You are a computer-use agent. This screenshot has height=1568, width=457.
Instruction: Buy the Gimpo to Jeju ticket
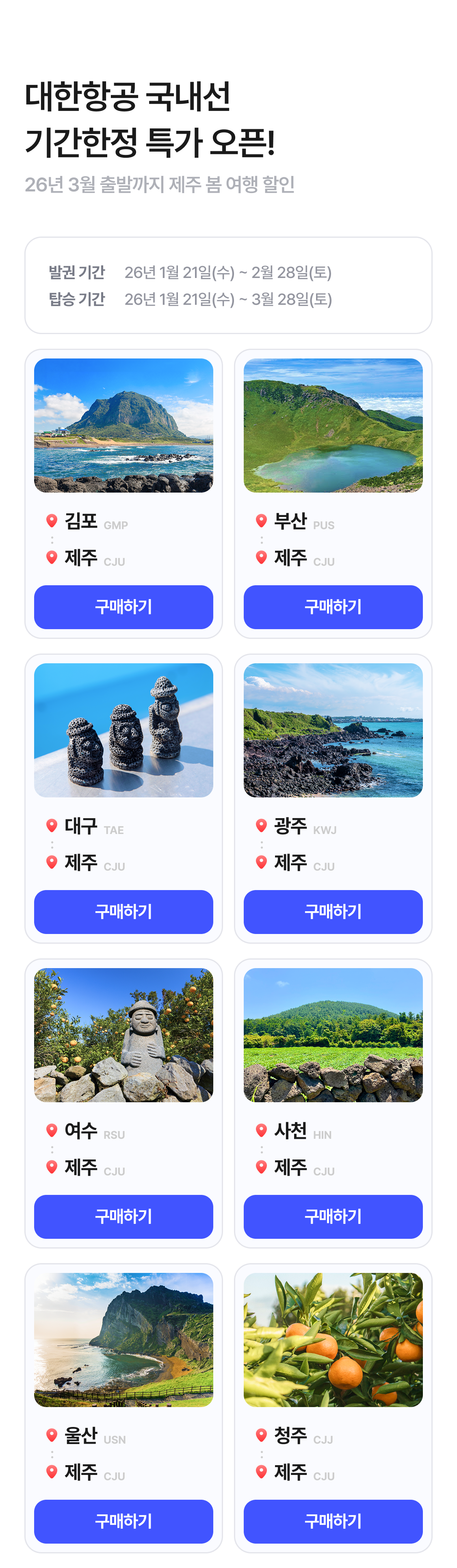click(123, 607)
